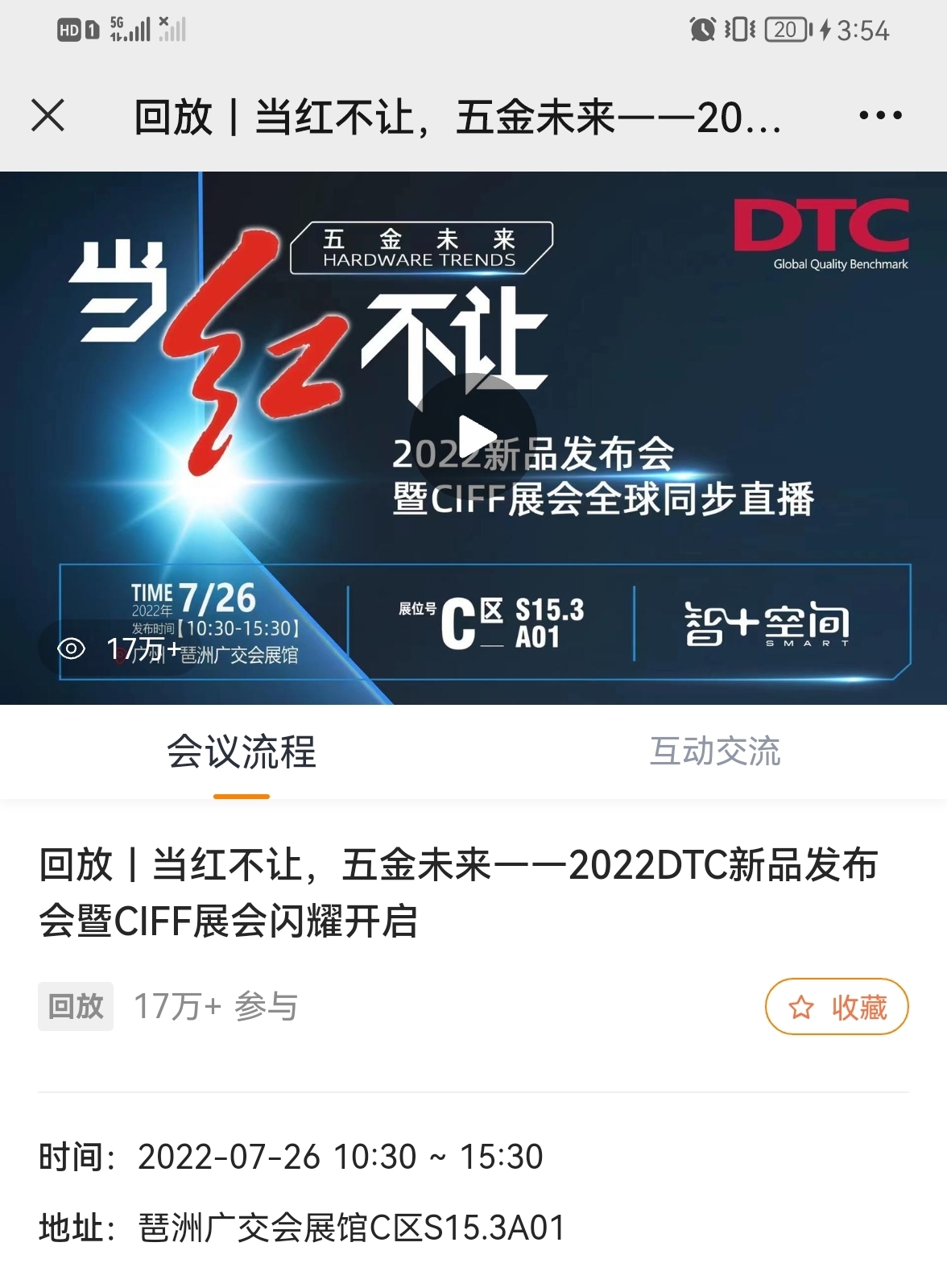Switch to the 互动交流 tab

click(x=715, y=752)
